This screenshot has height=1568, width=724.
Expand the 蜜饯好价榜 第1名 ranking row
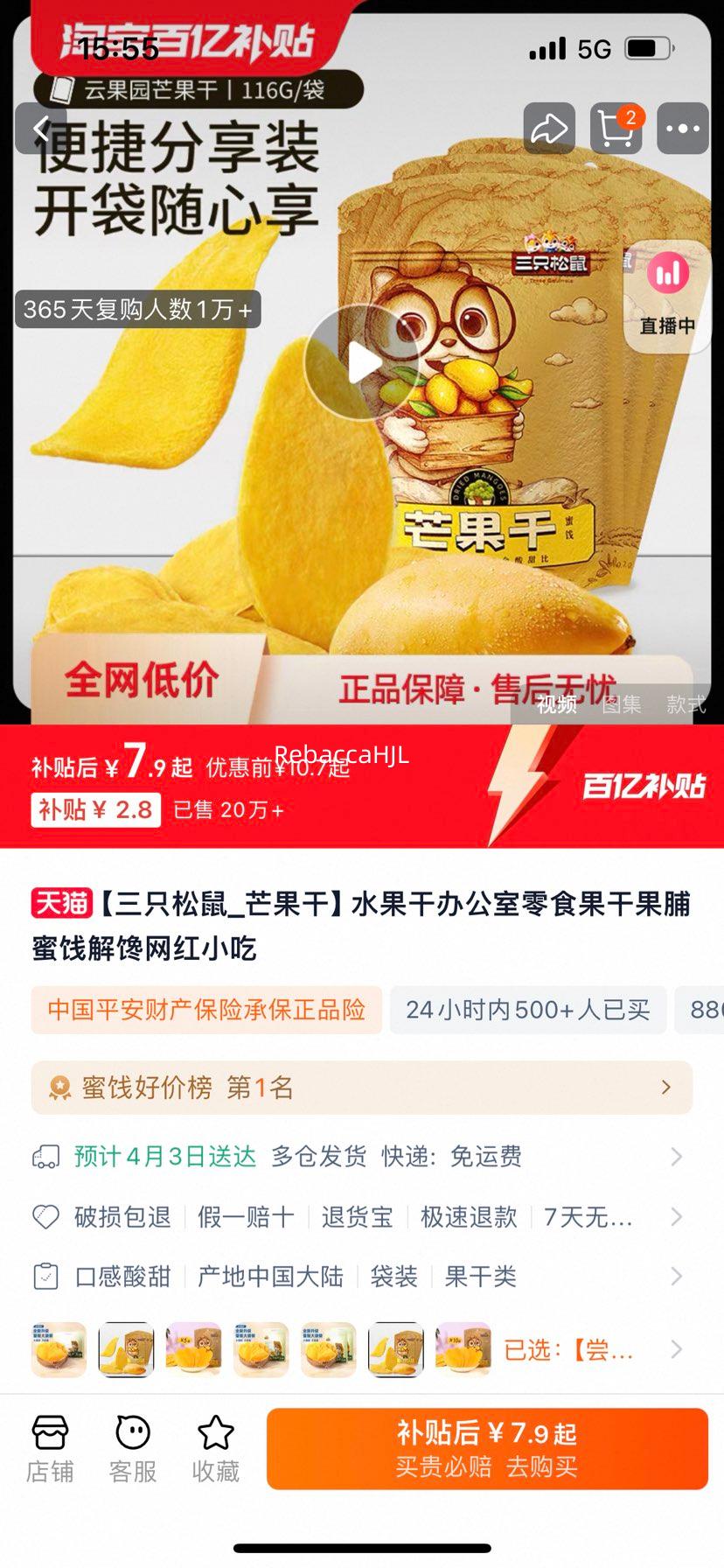[362, 1088]
